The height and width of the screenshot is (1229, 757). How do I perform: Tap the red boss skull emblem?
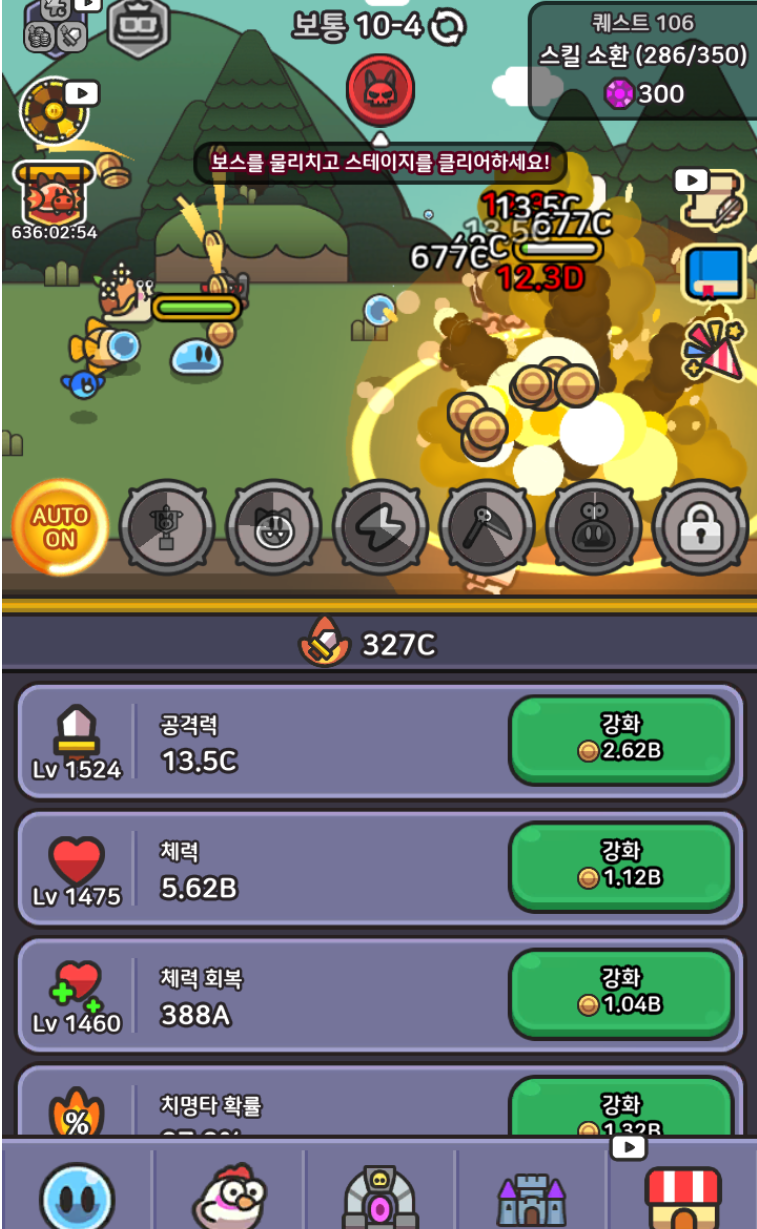(381, 88)
